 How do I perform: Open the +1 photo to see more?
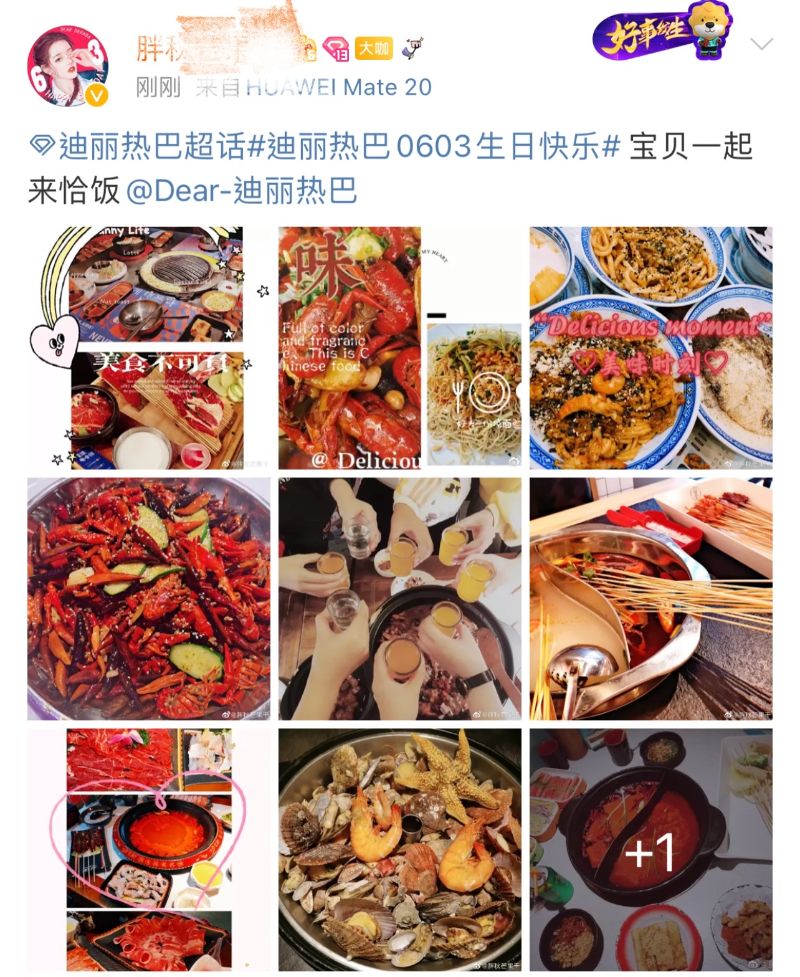651,850
